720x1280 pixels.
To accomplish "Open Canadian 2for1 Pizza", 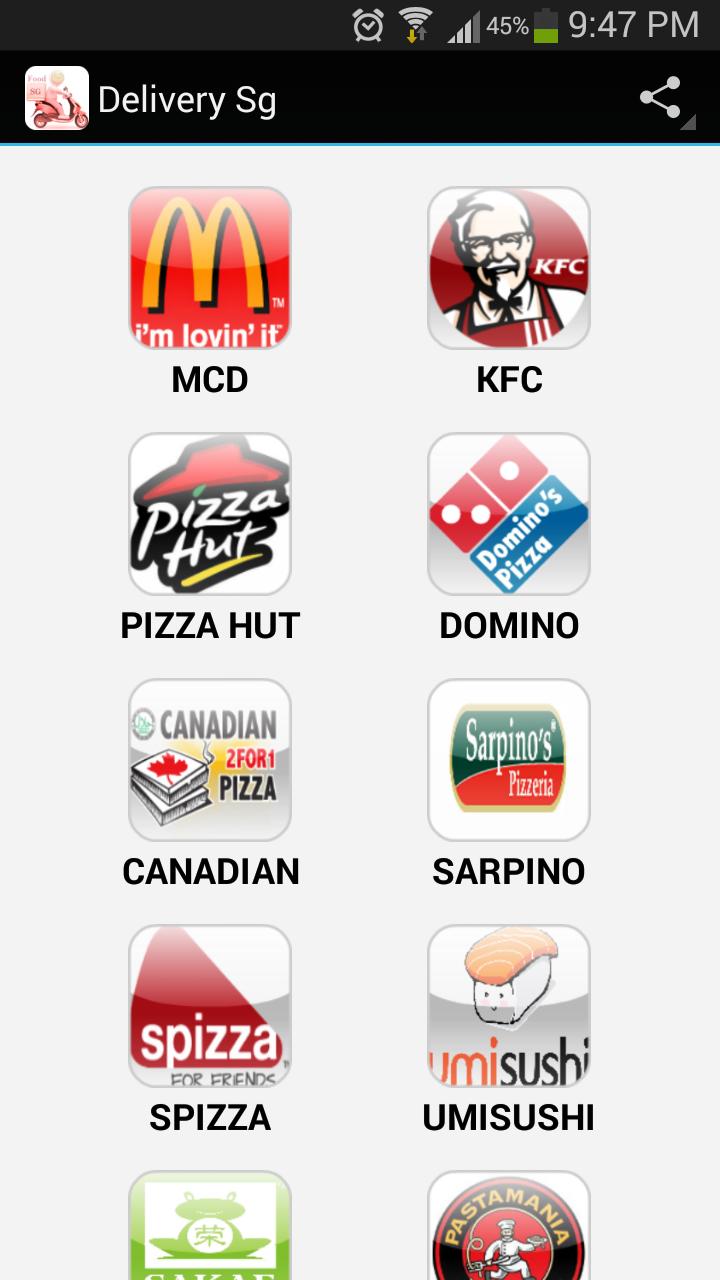I will pyautogui.click(x=210, y=760).
